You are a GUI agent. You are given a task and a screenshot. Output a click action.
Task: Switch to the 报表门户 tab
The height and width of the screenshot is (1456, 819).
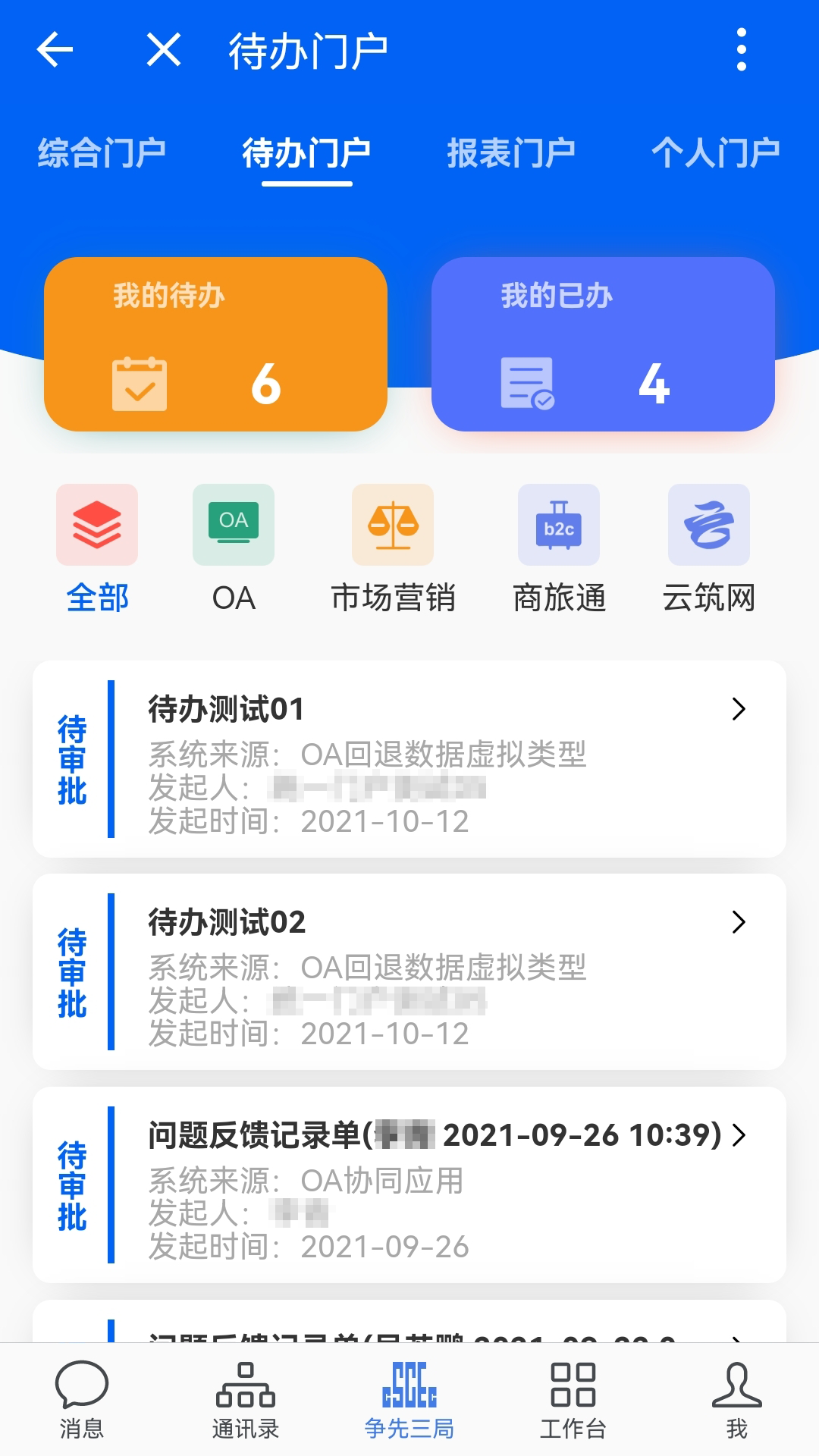[511, 152]
